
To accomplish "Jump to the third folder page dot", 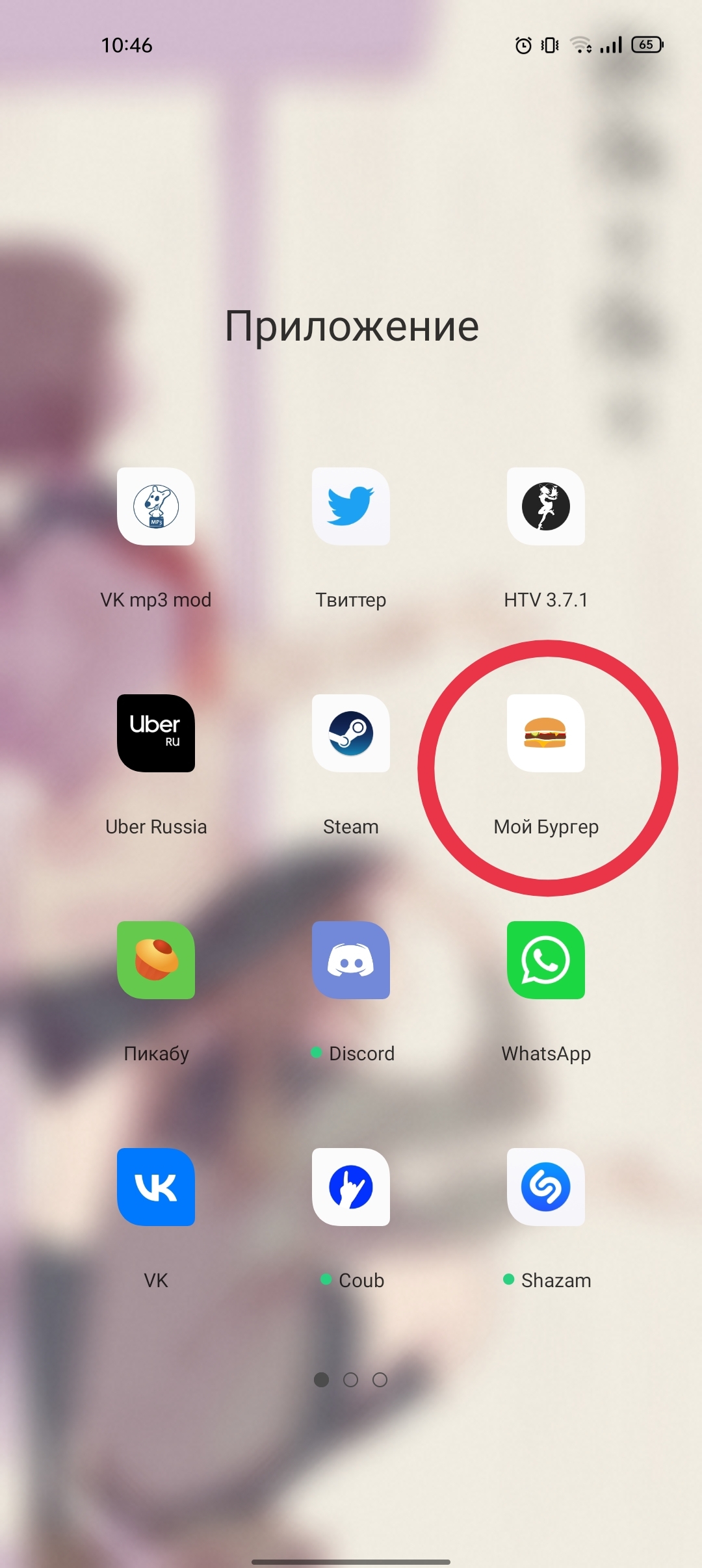I will [x=380, y=1379].
